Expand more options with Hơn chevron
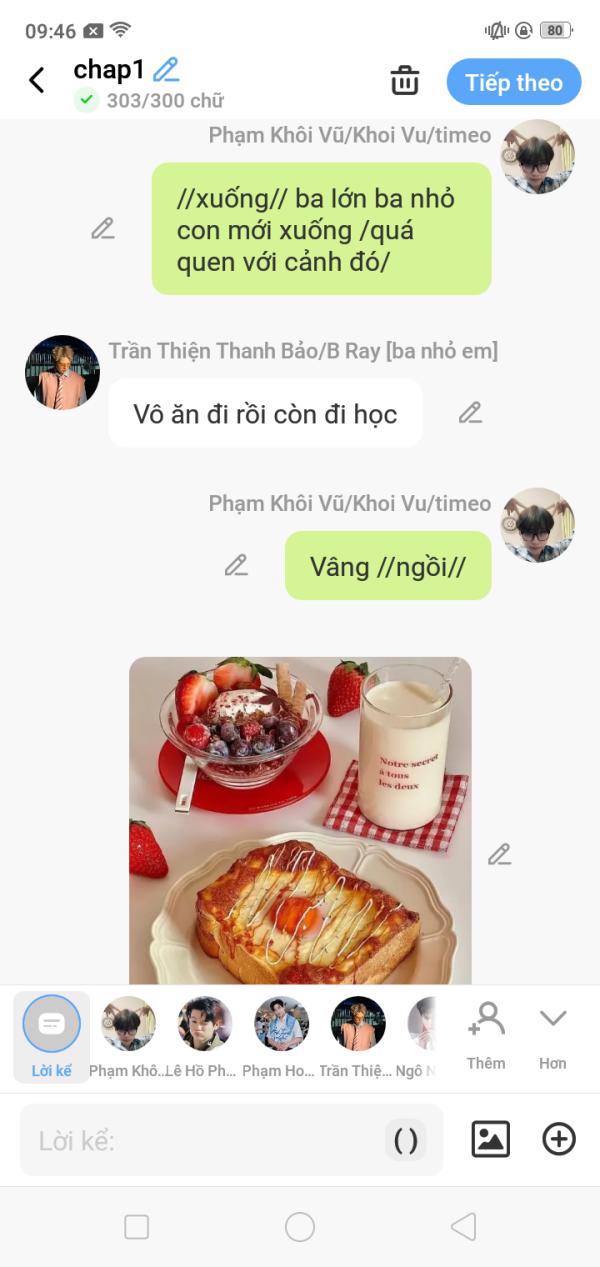Image resolution: width=600 pixels, height=1267 pixels. (553, 1036)
